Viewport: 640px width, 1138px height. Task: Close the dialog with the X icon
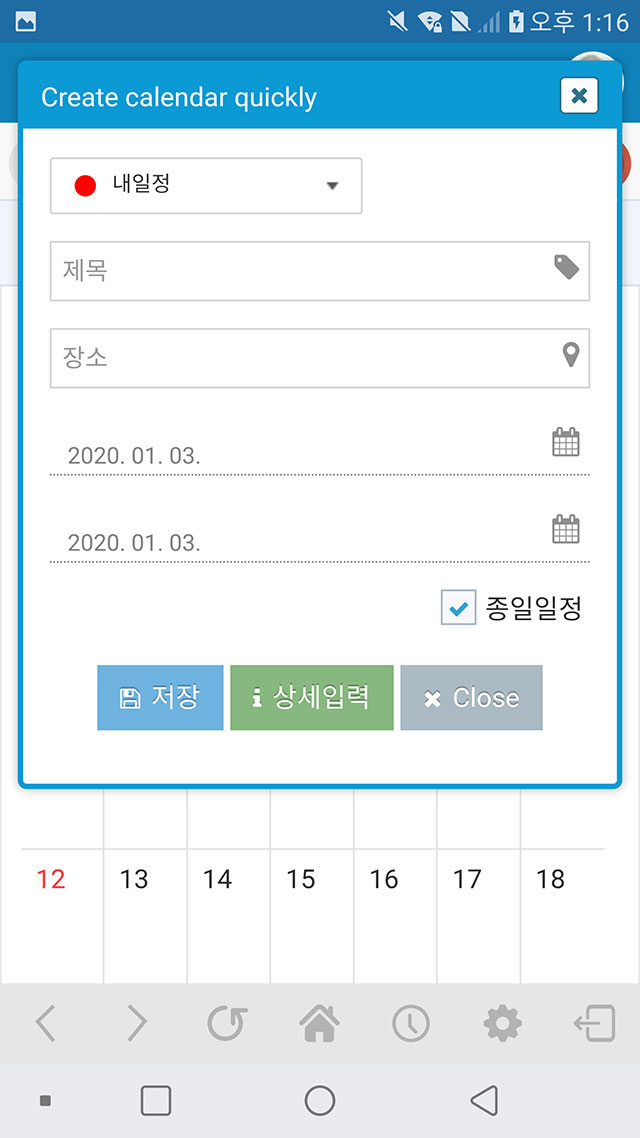[x=579, y=96]
